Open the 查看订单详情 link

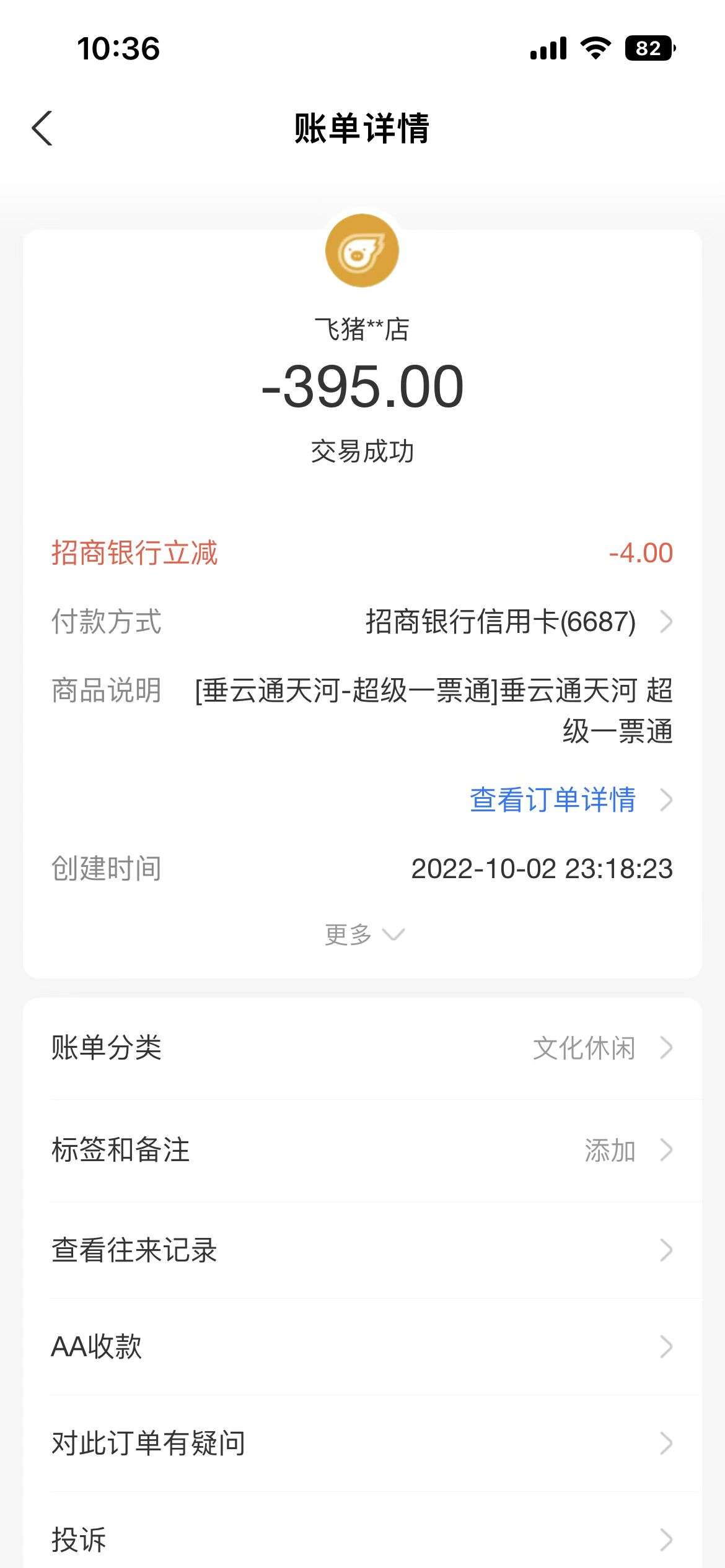click(x=570, y=799)
